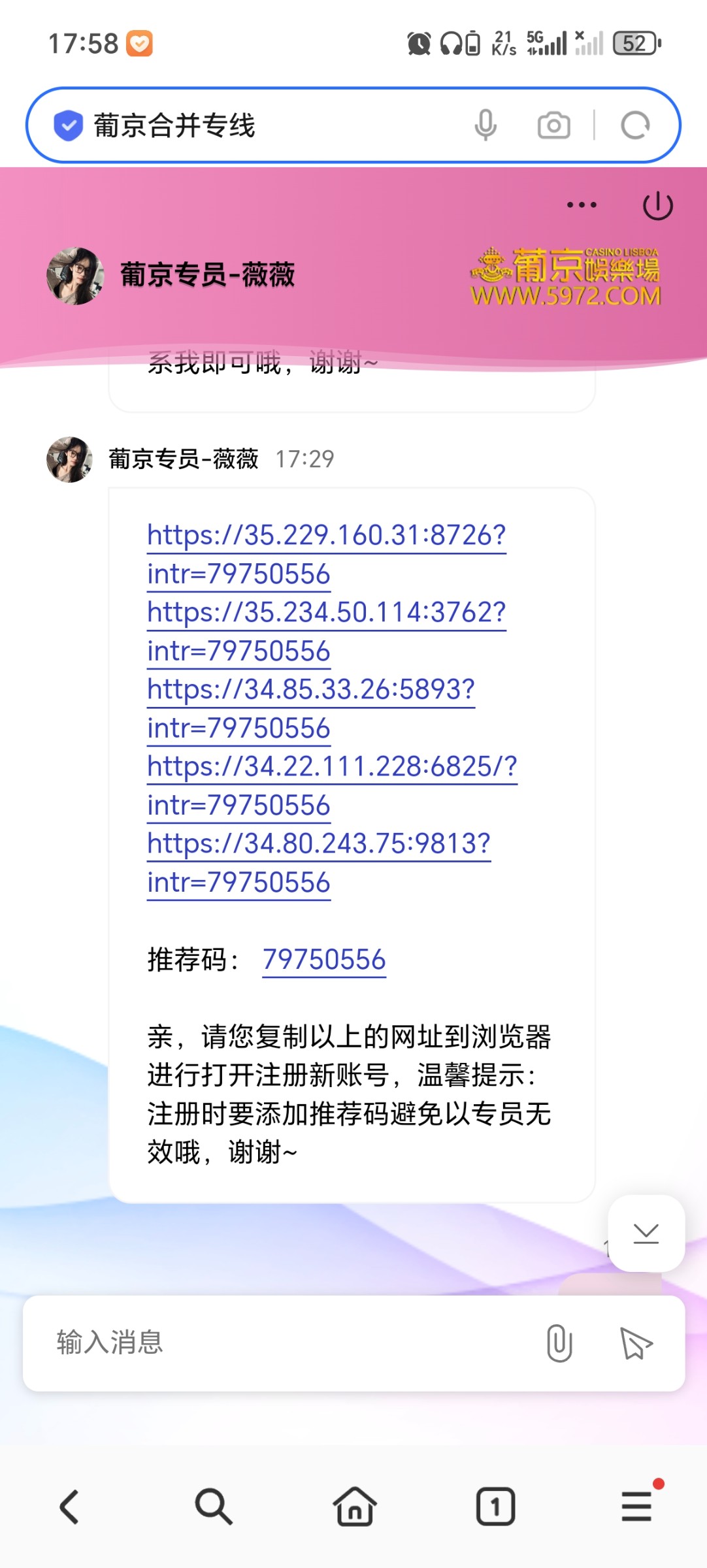Go back with the browser back arrow
Viewport: 707px width, 1568px height.
[70, 1507]
